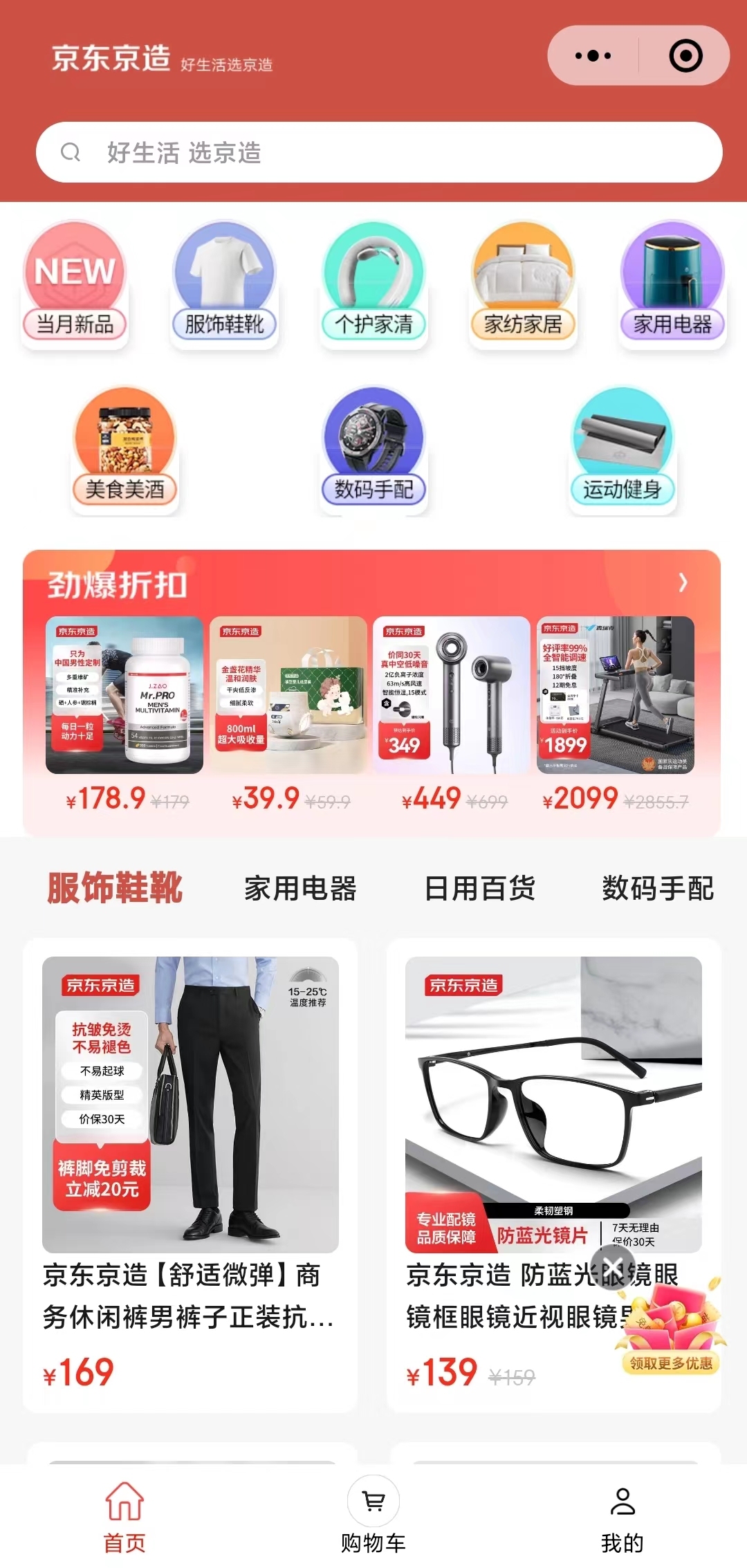
Task: Go to the 购物车 tab
Action: pos(373,1513)
